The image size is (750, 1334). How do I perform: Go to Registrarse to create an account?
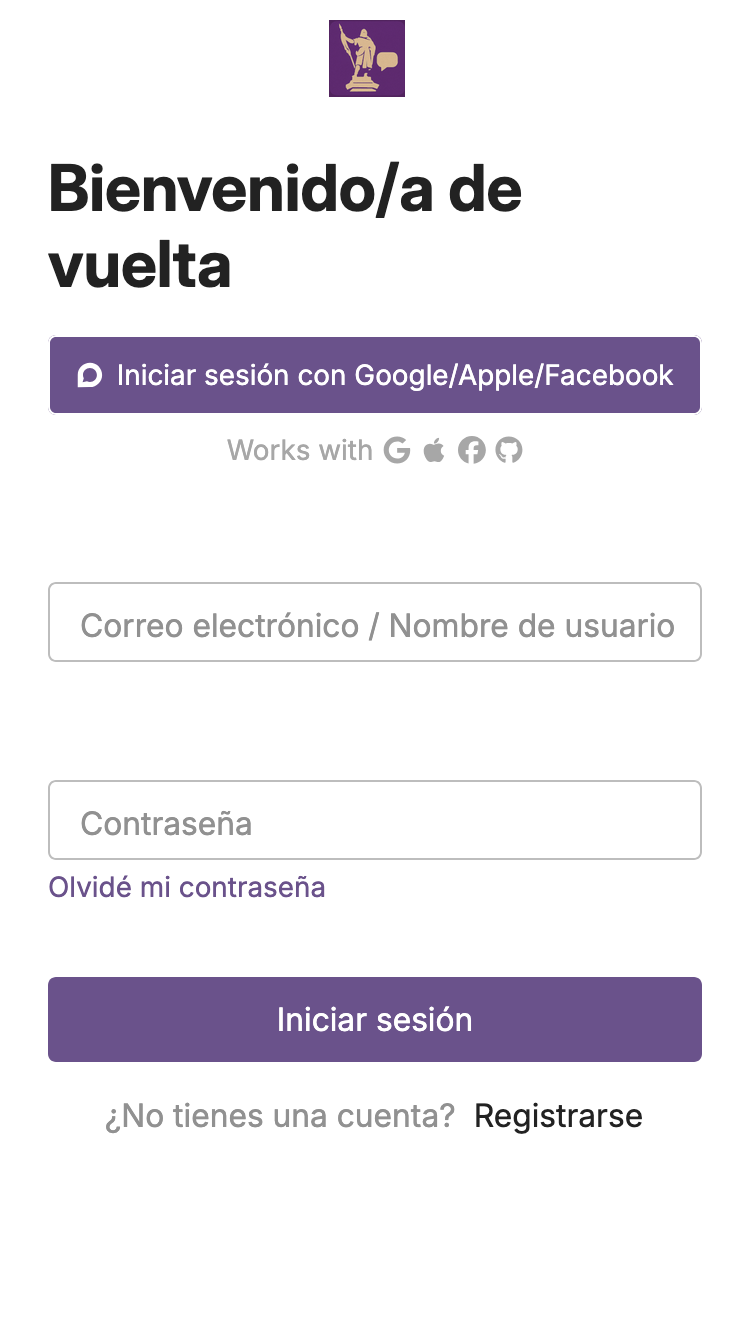pos(558,1115)
